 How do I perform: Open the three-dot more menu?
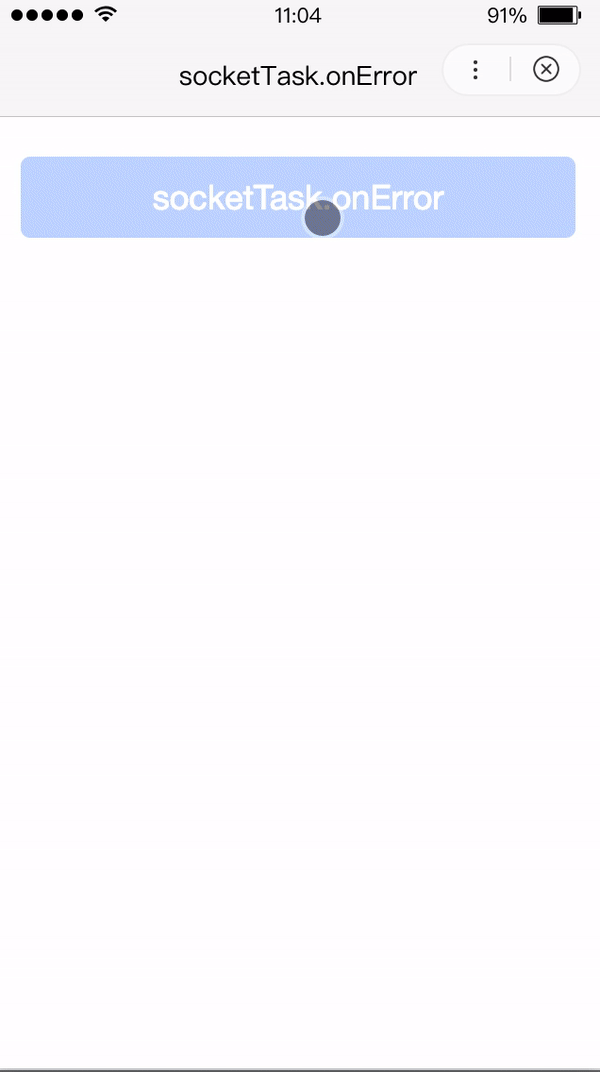pos(476,70)
